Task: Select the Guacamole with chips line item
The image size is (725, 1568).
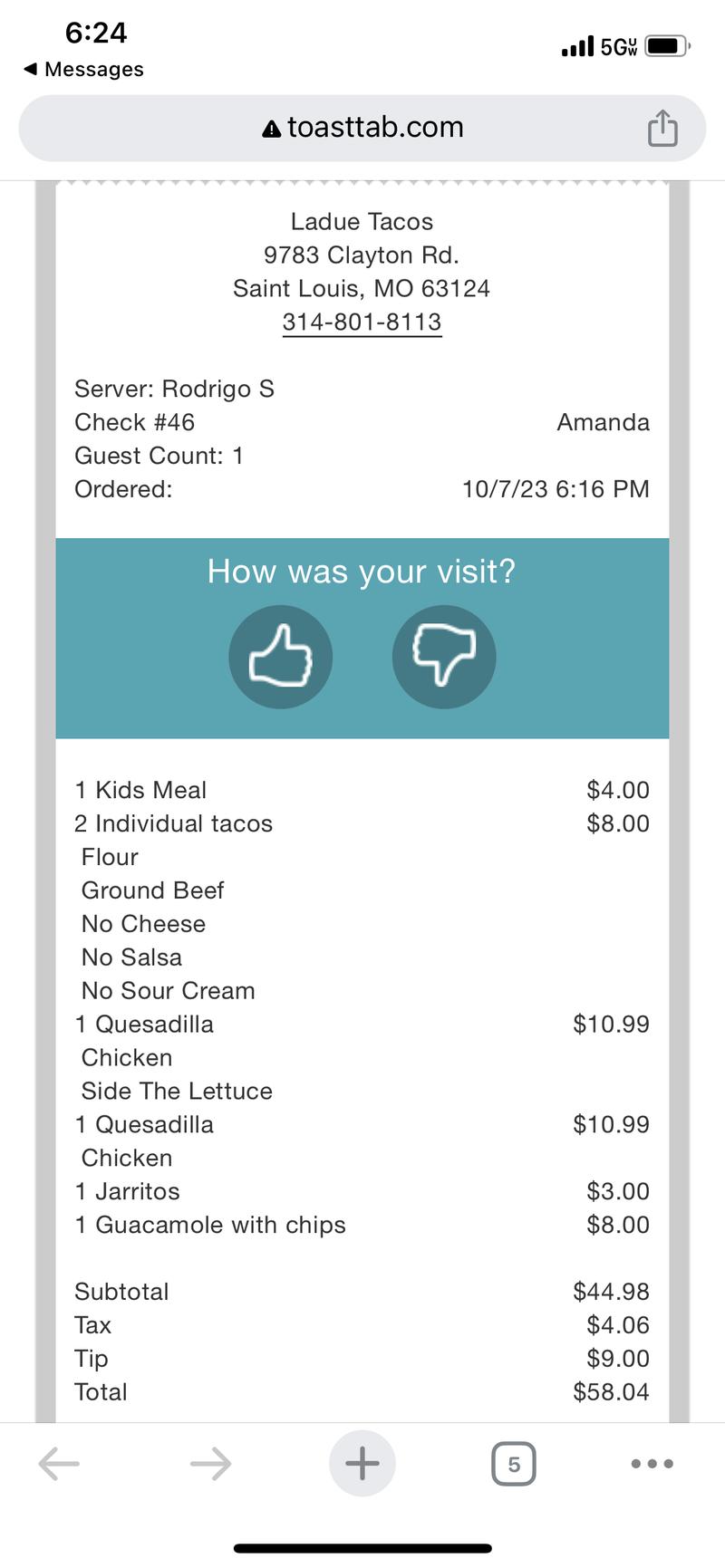Action: pos(210,1225)
